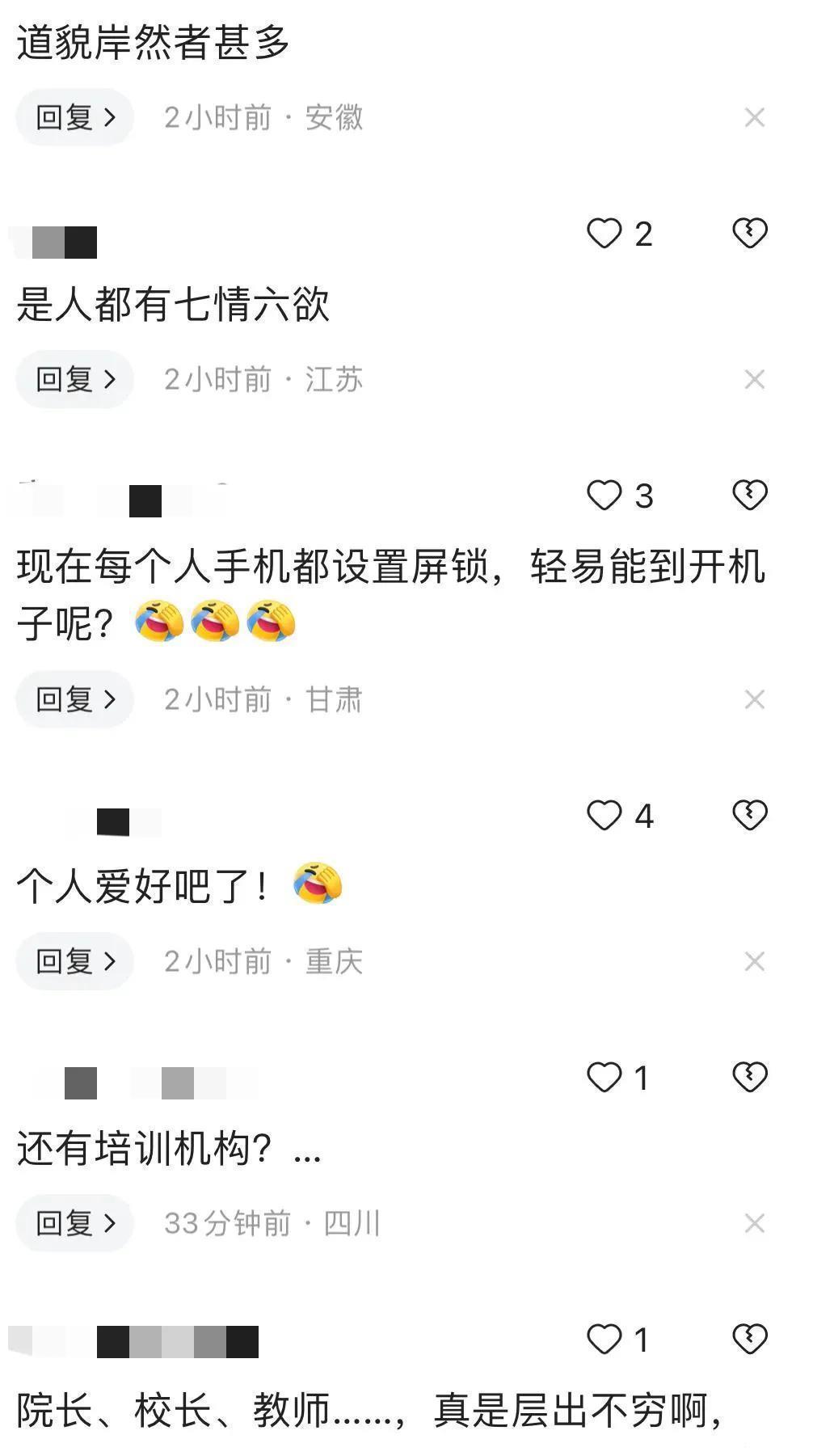Reply to the comment from 江苏

pos(74,379)
